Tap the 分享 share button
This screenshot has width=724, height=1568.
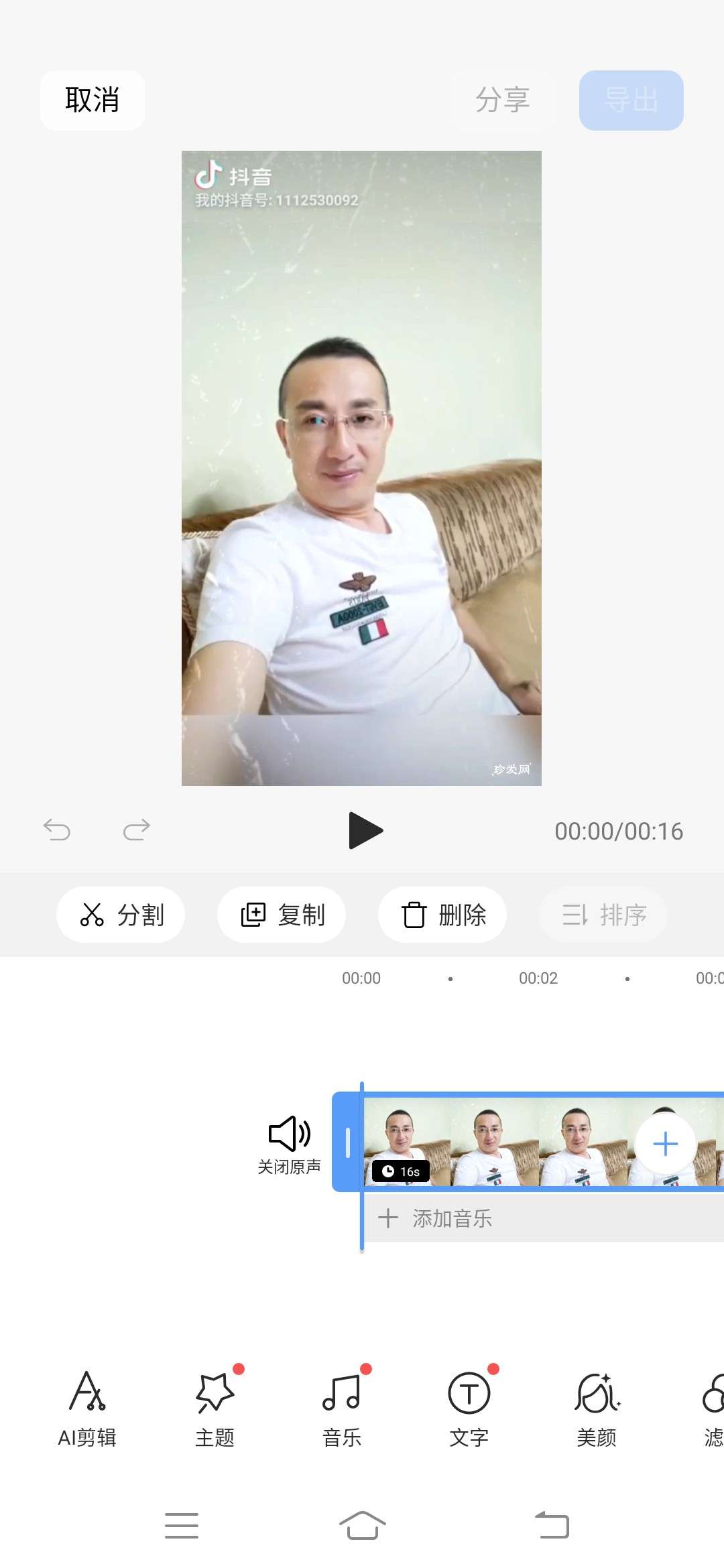pyautogui.click(x=503, y=101)
